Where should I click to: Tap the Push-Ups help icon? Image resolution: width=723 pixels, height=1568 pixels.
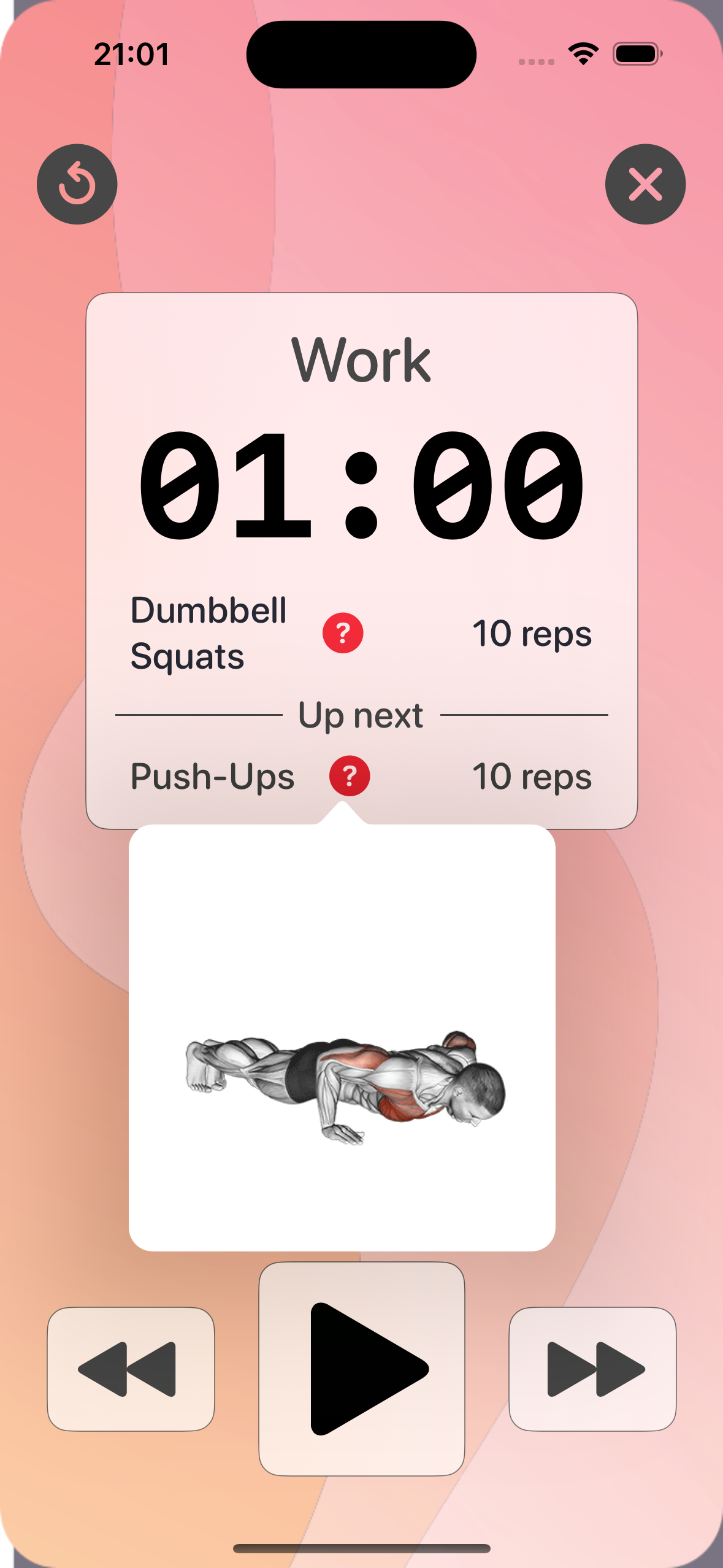(350, 776)
